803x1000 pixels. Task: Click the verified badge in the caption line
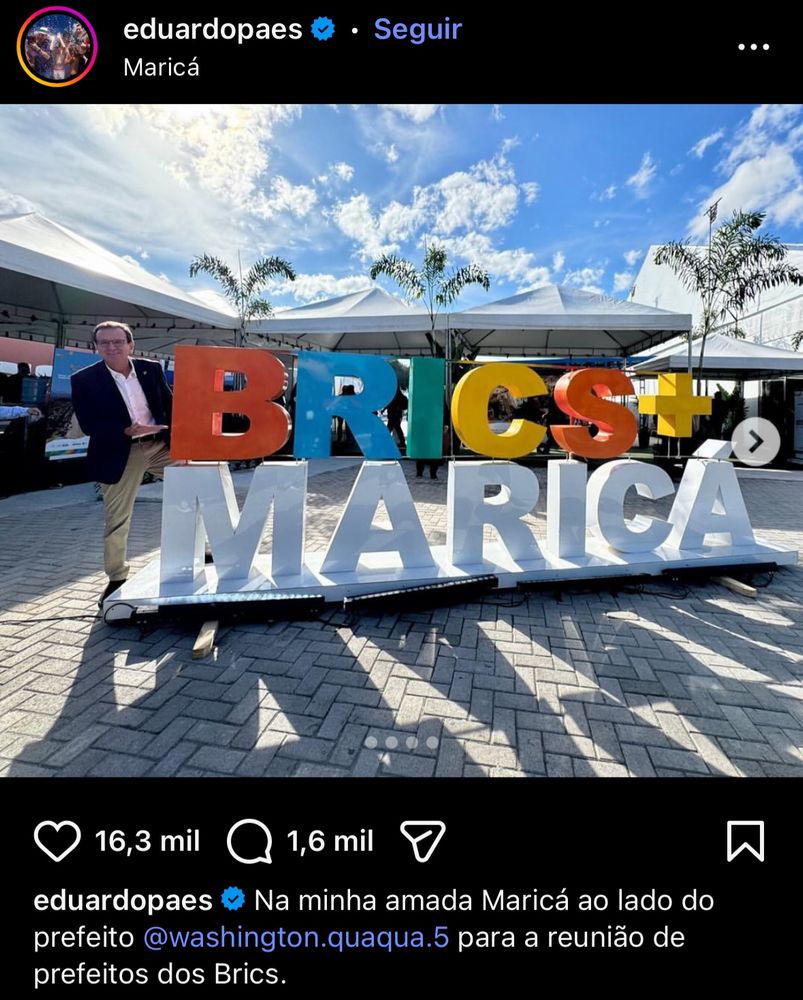(233, 900)
